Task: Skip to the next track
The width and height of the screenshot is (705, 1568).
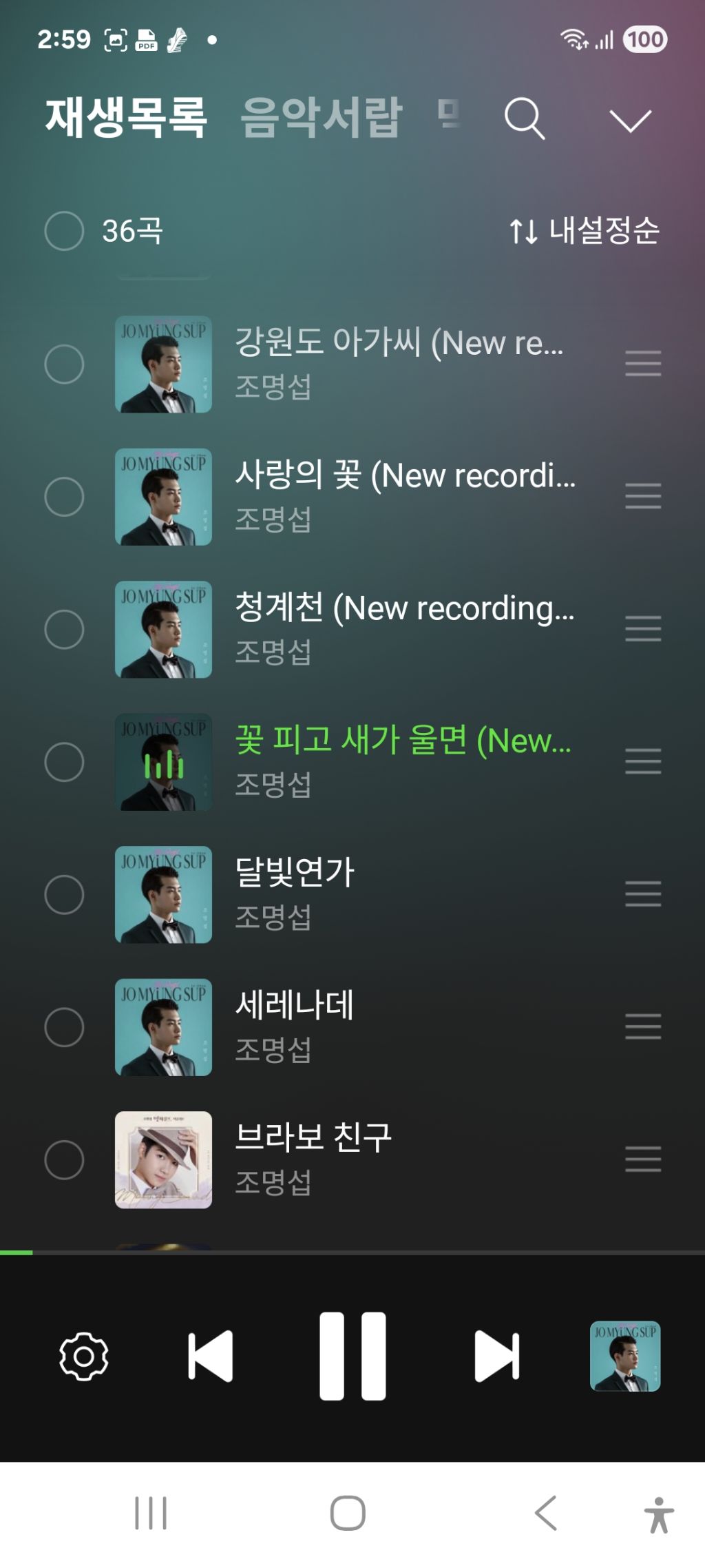Action: pos(496,1356)
